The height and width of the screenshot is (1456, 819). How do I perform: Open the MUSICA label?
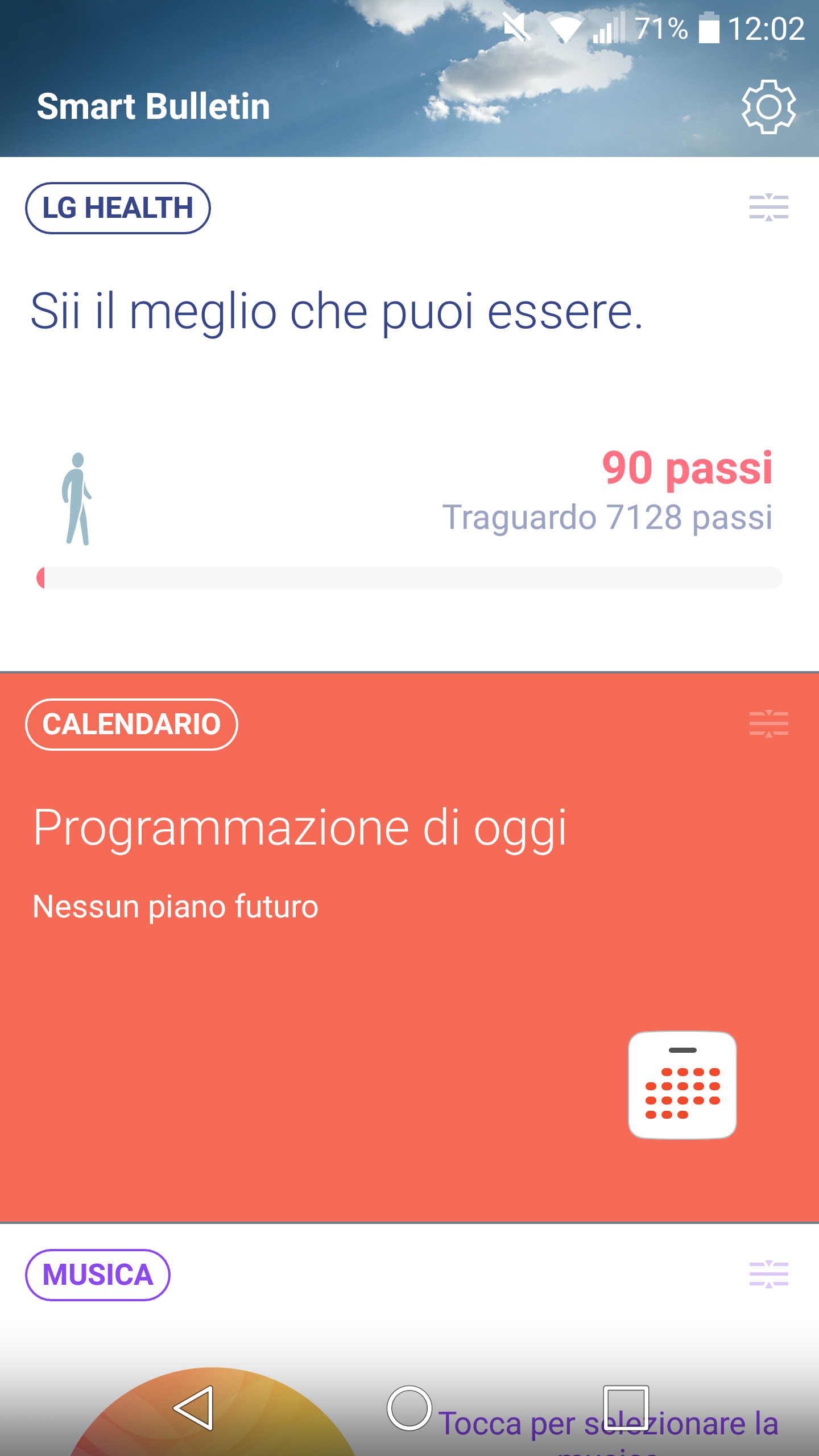[x=98, y=1275]
